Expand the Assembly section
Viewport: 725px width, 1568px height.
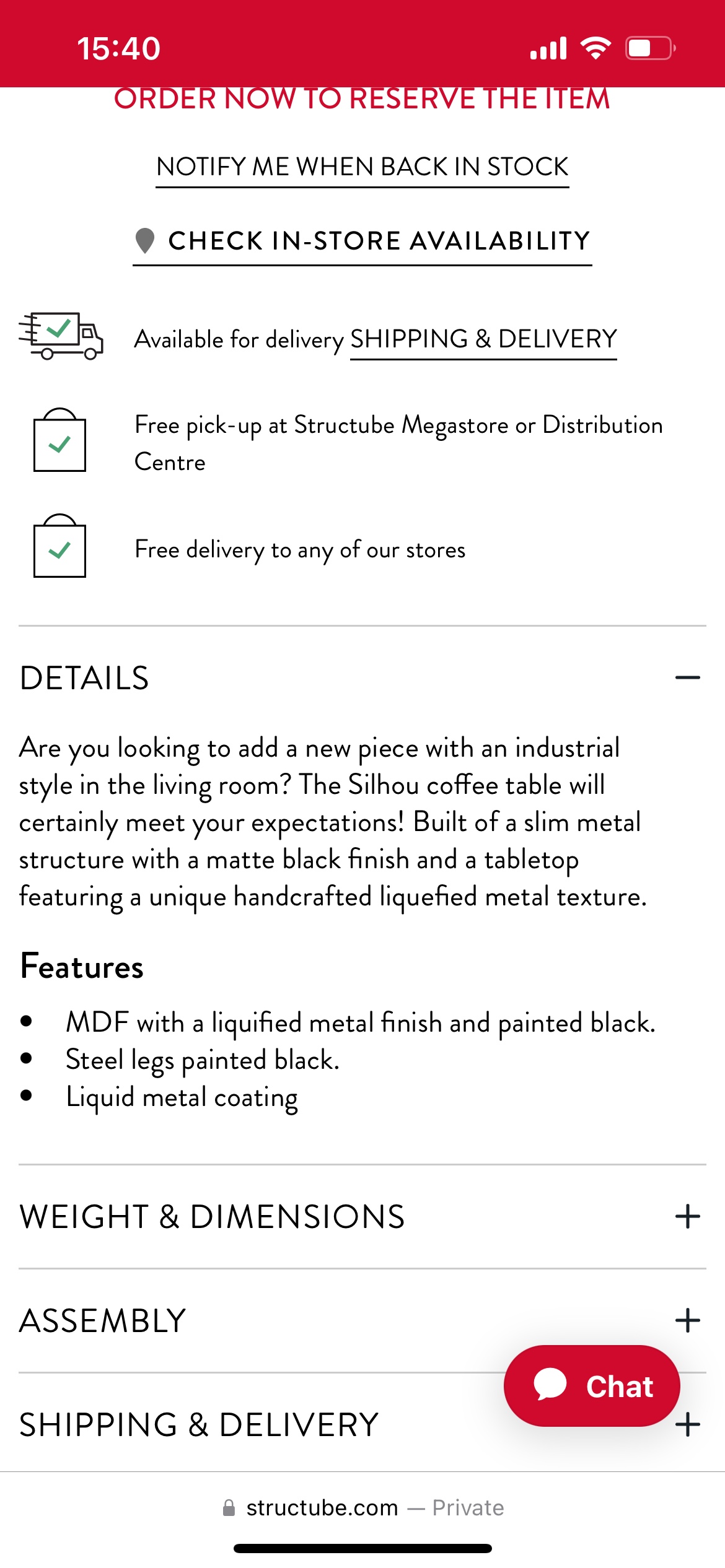[x=687, y=1321]
